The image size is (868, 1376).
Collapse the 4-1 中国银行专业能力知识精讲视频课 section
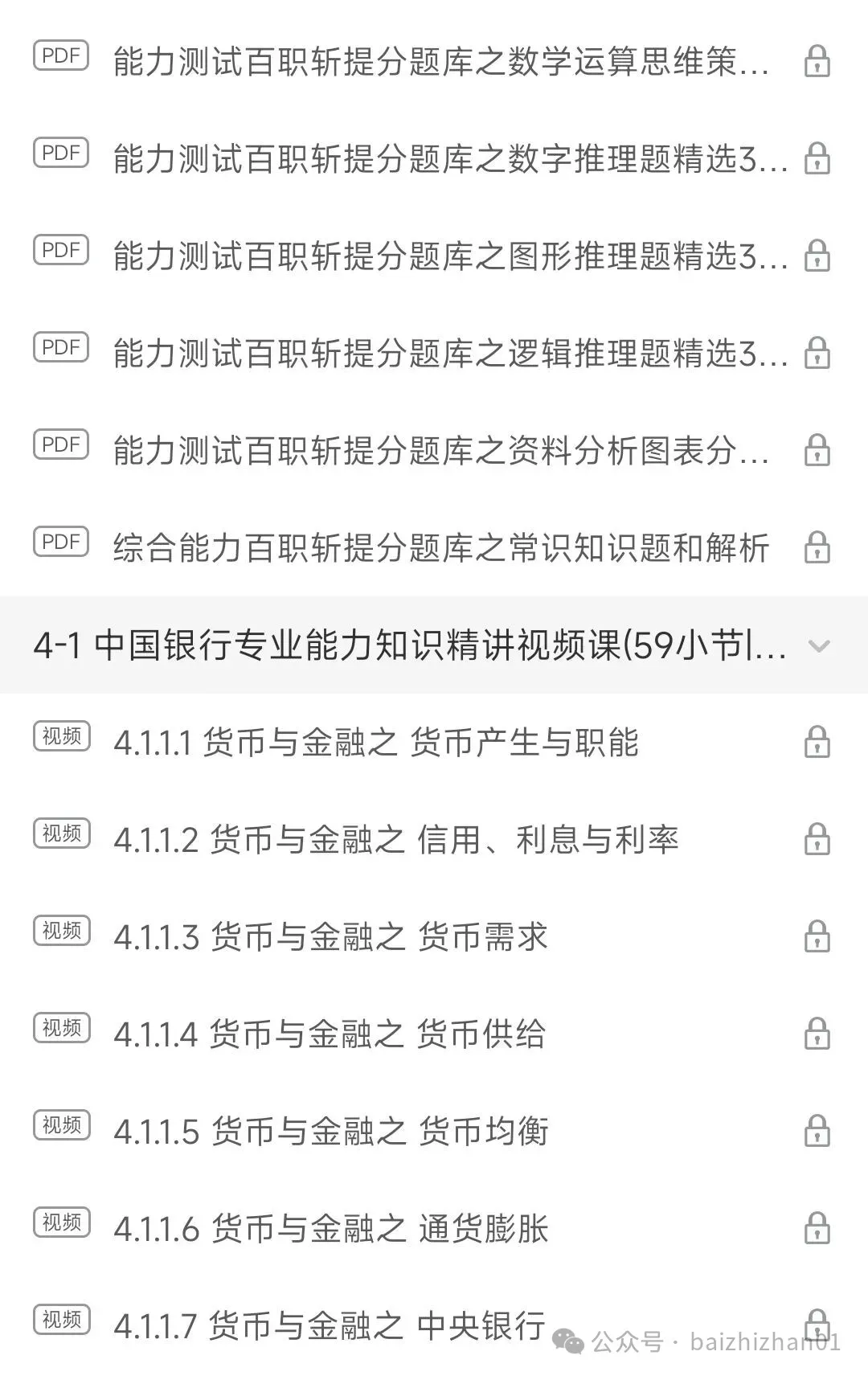pyautogui.click(x=434, y=645)
